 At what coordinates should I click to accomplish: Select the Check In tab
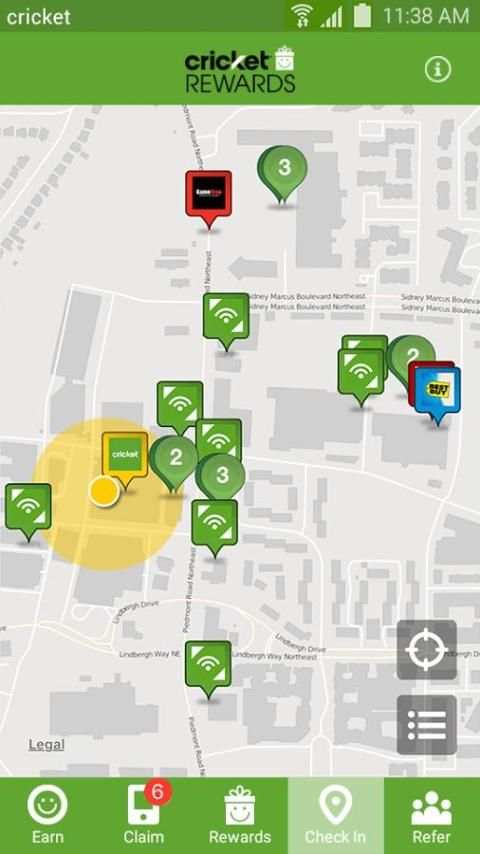336,815
